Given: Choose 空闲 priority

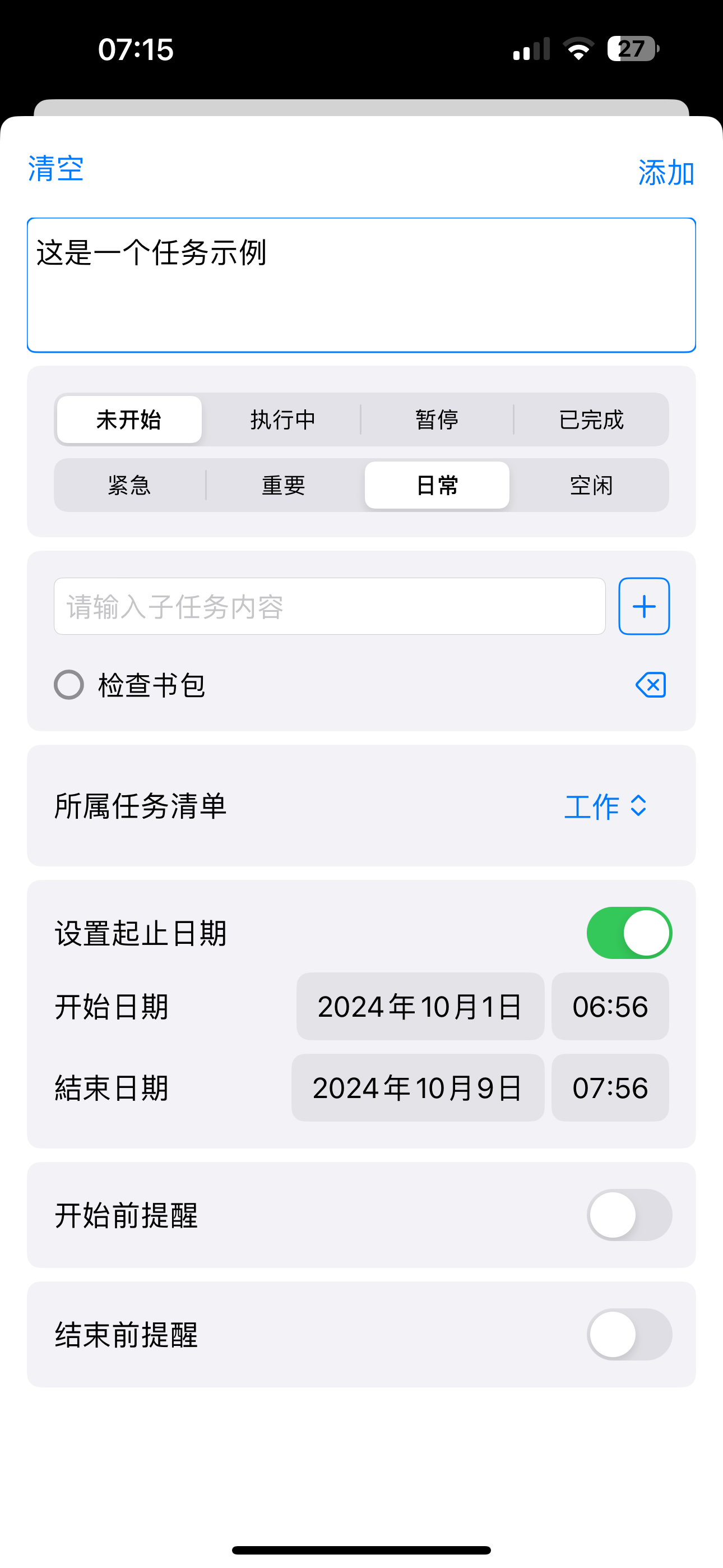Looking at the screenshot, I should 591,485.
